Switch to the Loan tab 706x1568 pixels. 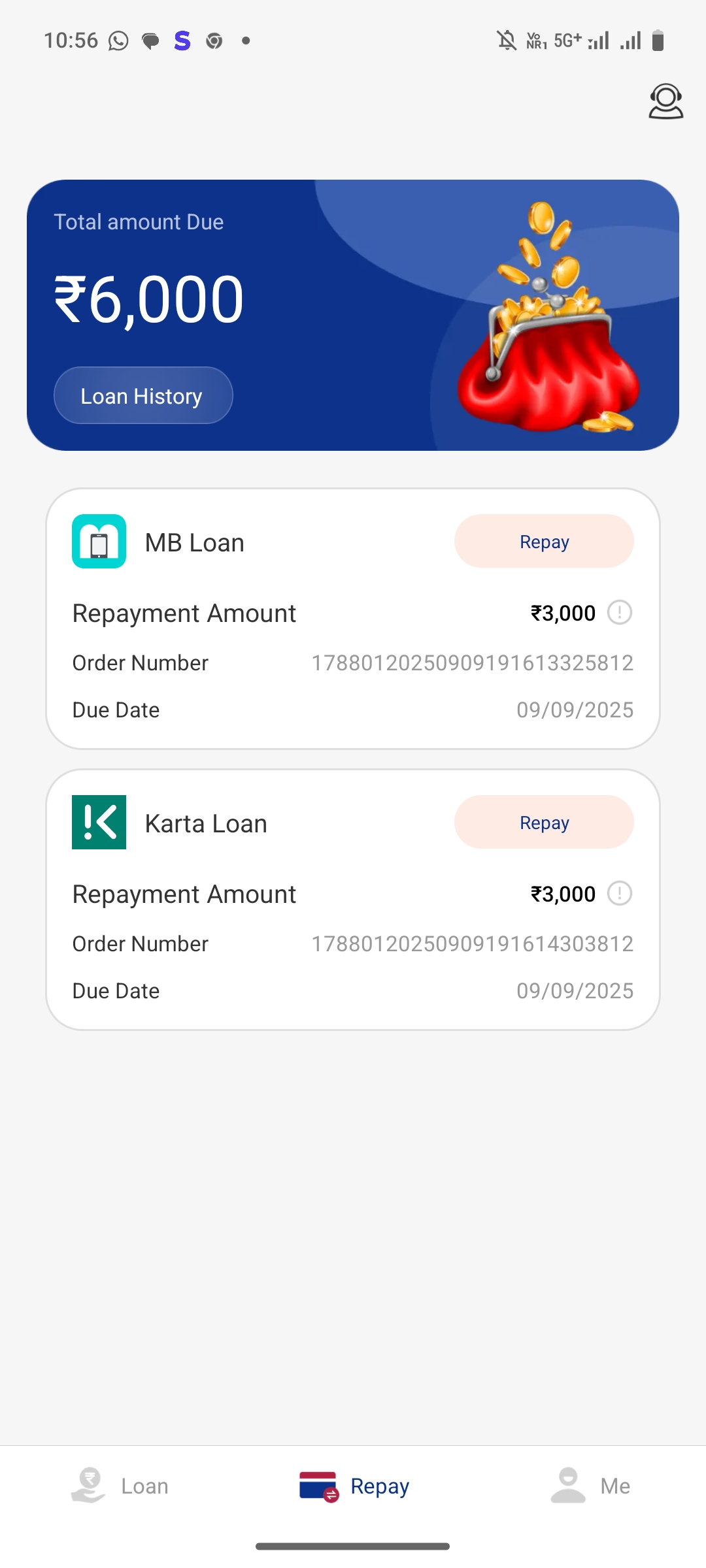coord(120,1486)
